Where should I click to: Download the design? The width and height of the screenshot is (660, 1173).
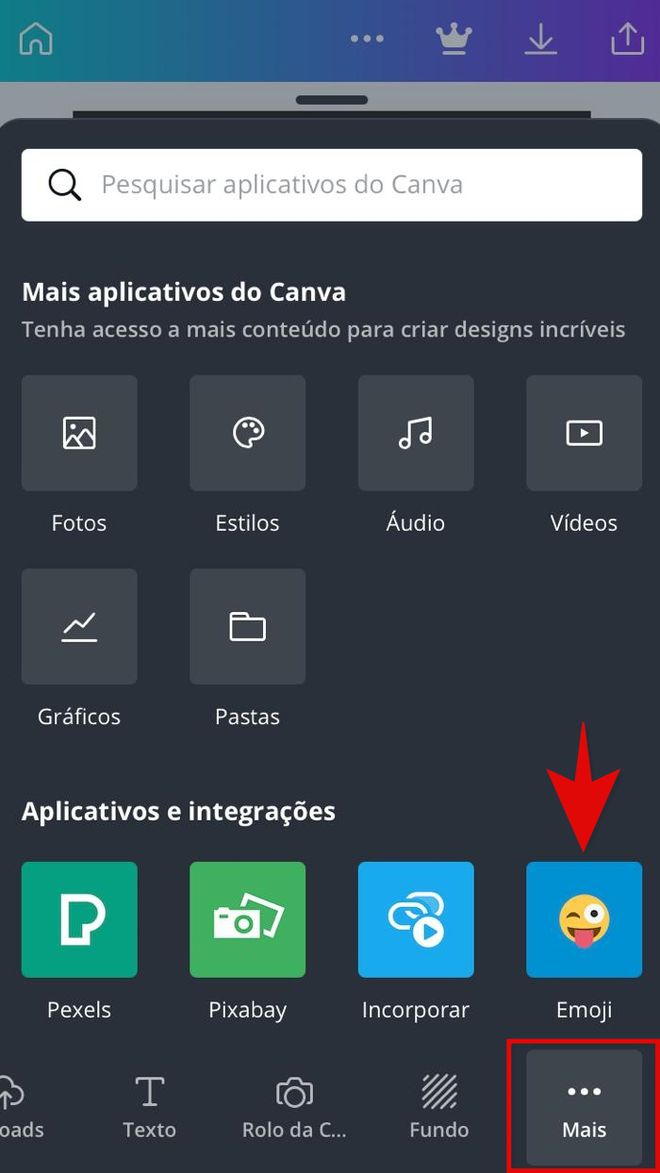pyautogui.click(x=540, y=38)
